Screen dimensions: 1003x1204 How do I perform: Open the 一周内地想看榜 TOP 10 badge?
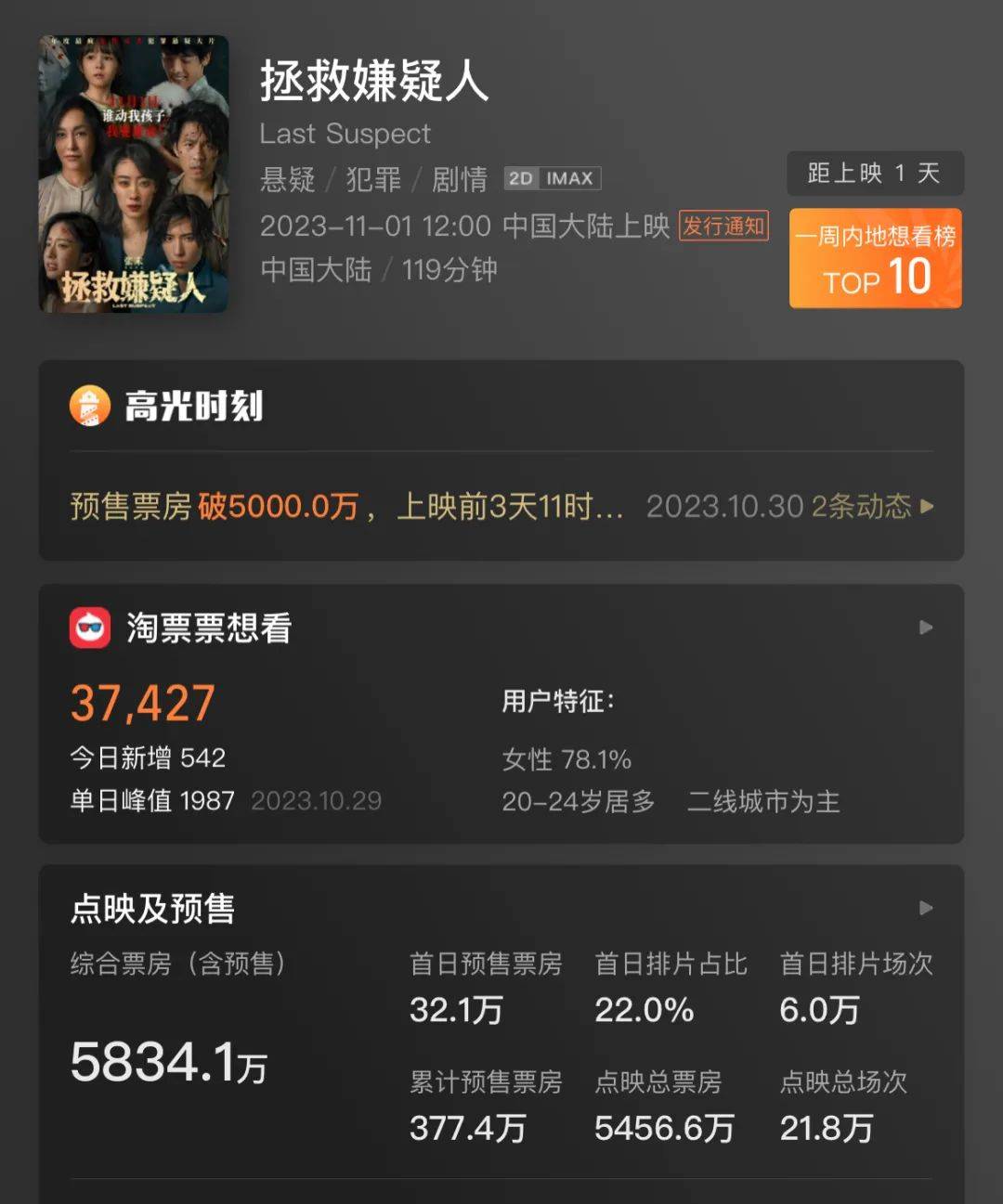[875, 258]
